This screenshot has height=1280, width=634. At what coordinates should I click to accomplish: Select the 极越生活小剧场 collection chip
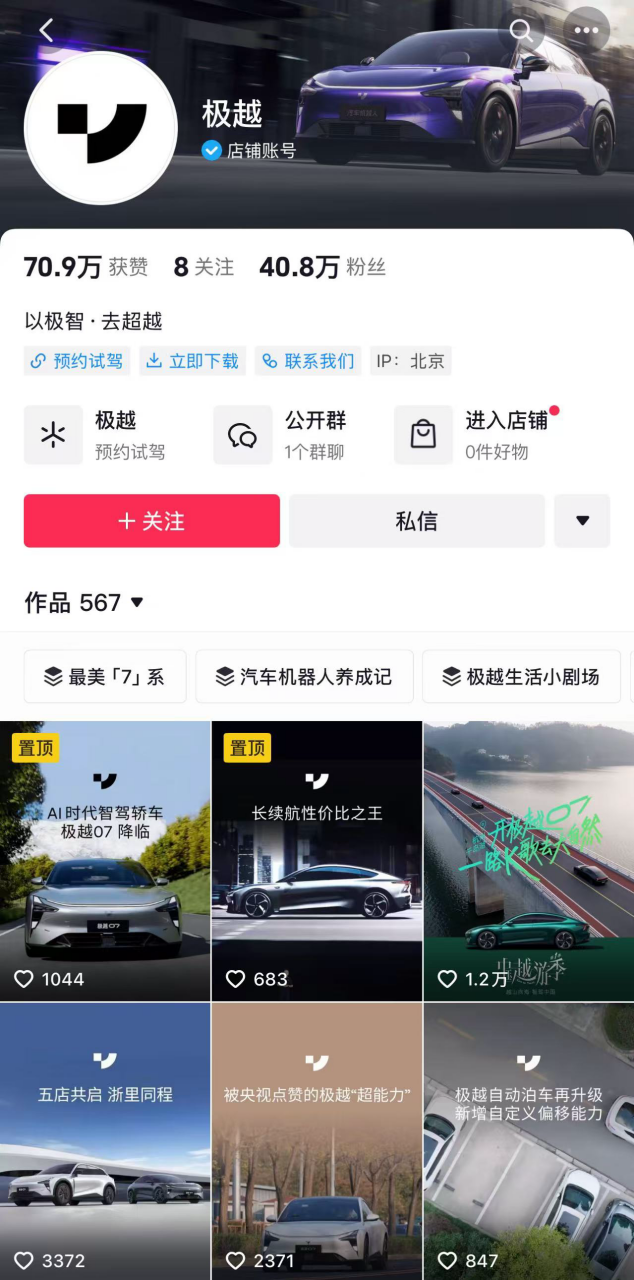521,677
